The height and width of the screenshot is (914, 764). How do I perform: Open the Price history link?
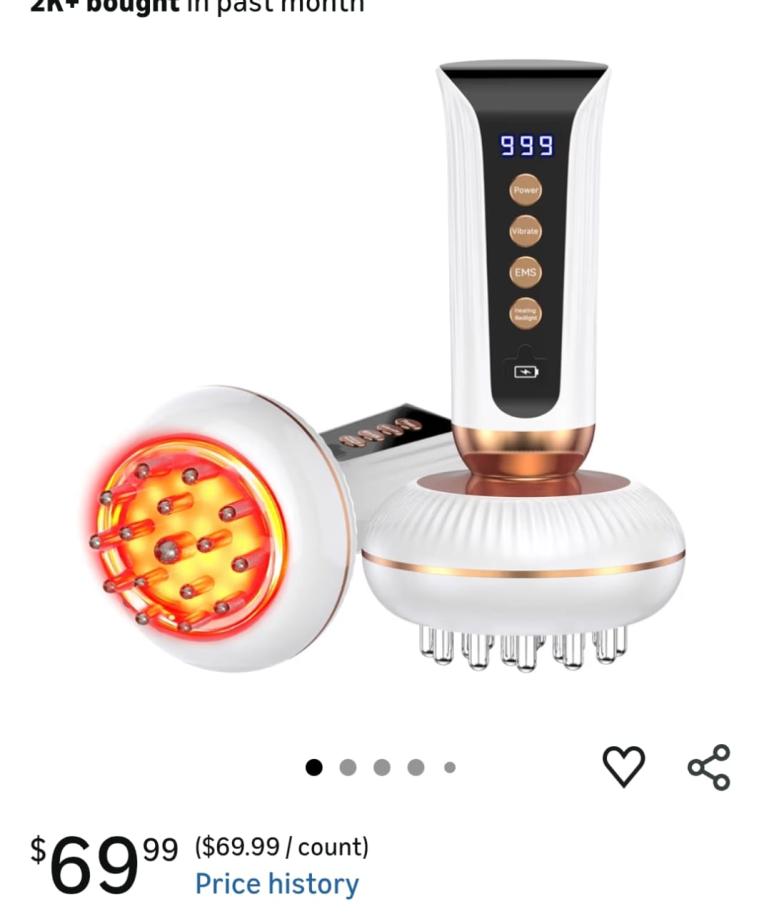click(x=276, y=884)
